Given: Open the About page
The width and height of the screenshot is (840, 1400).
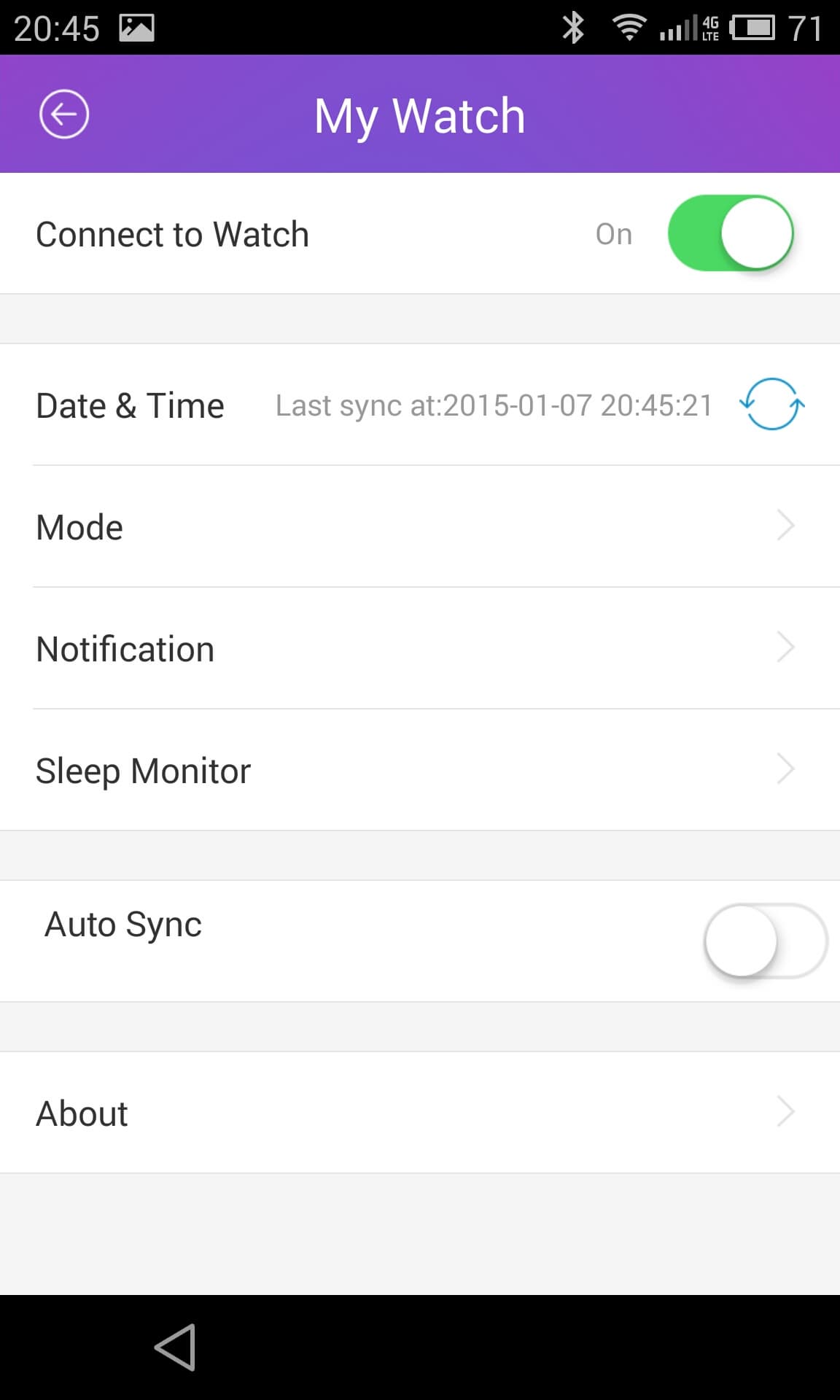Looking at the screenshot, I should (420, 1113).
